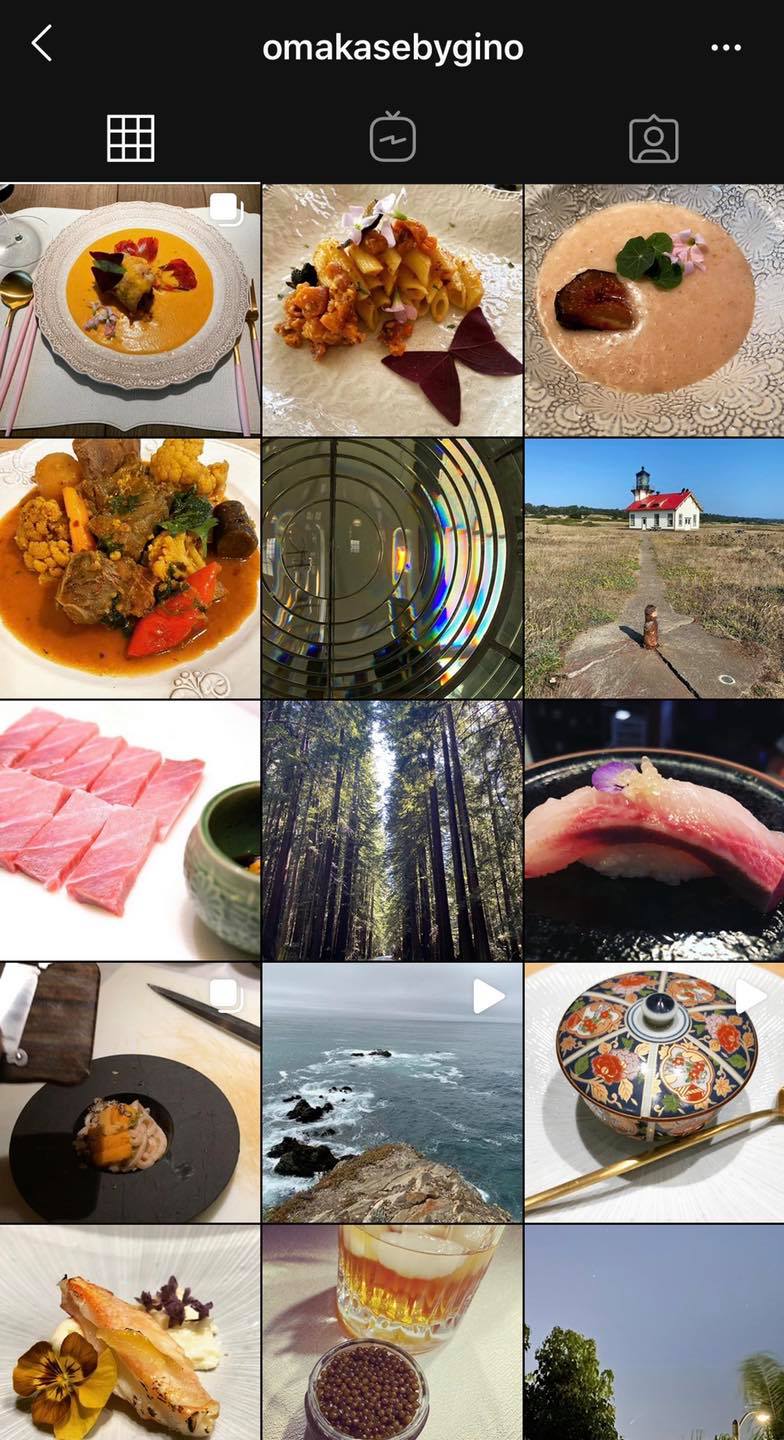Viewport: 784px width, 1440px height.
Task: View the sliced pink tuna post
Action: click(130, 829)
